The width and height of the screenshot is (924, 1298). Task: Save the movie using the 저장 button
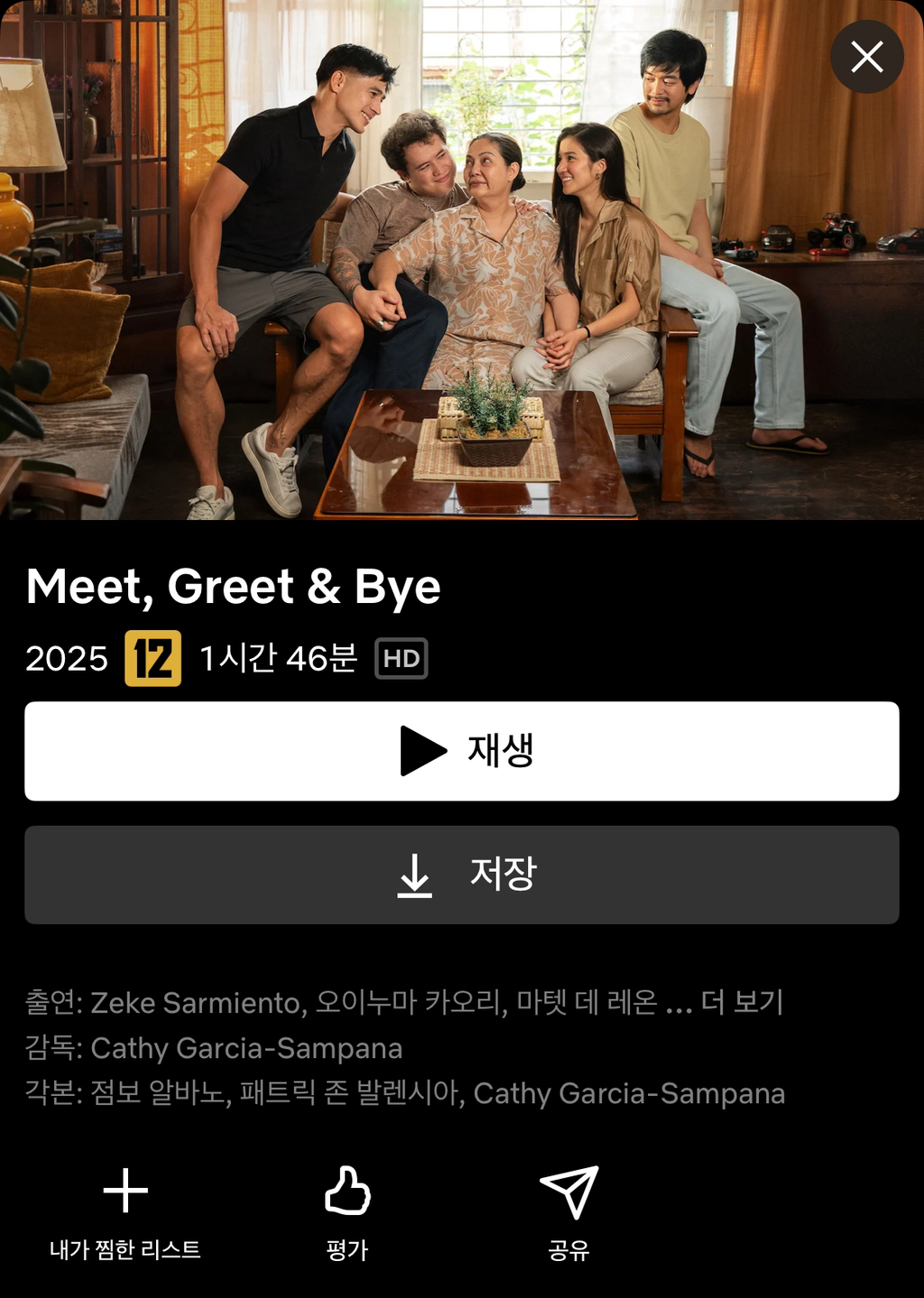462,875
